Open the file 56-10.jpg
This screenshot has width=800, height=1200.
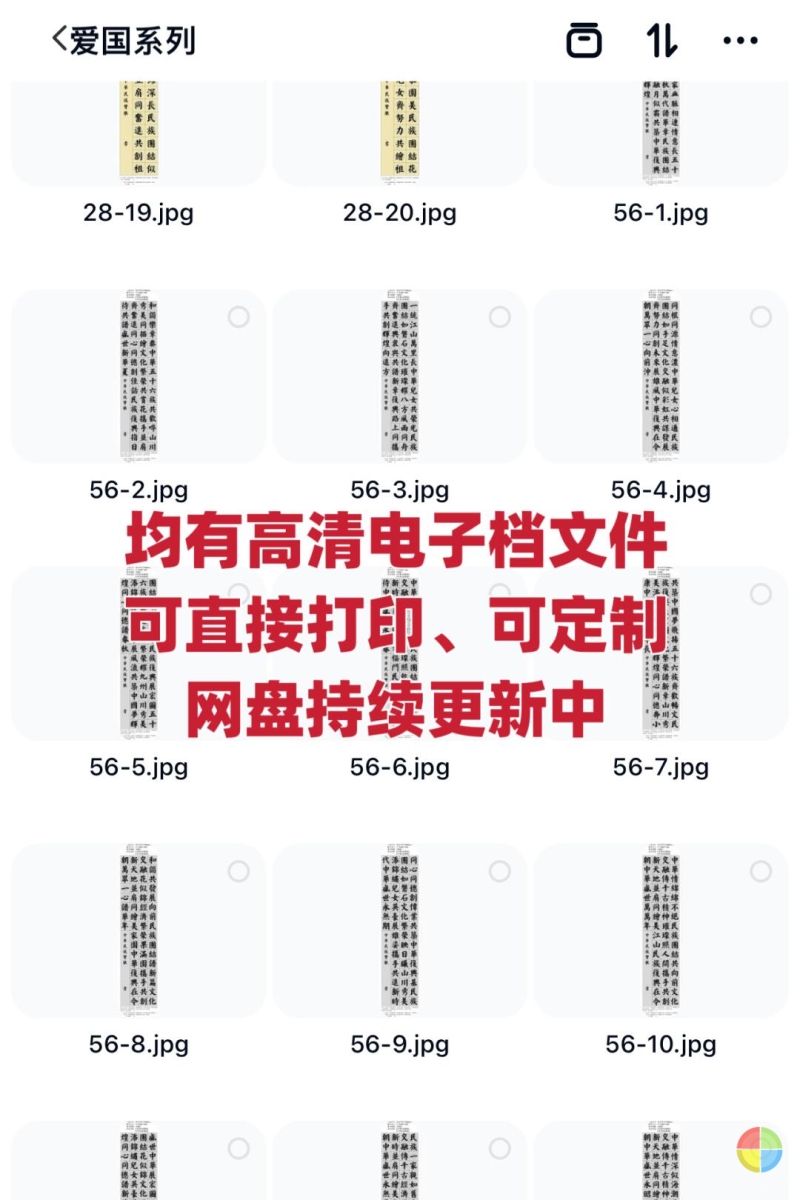click(661, 930)
